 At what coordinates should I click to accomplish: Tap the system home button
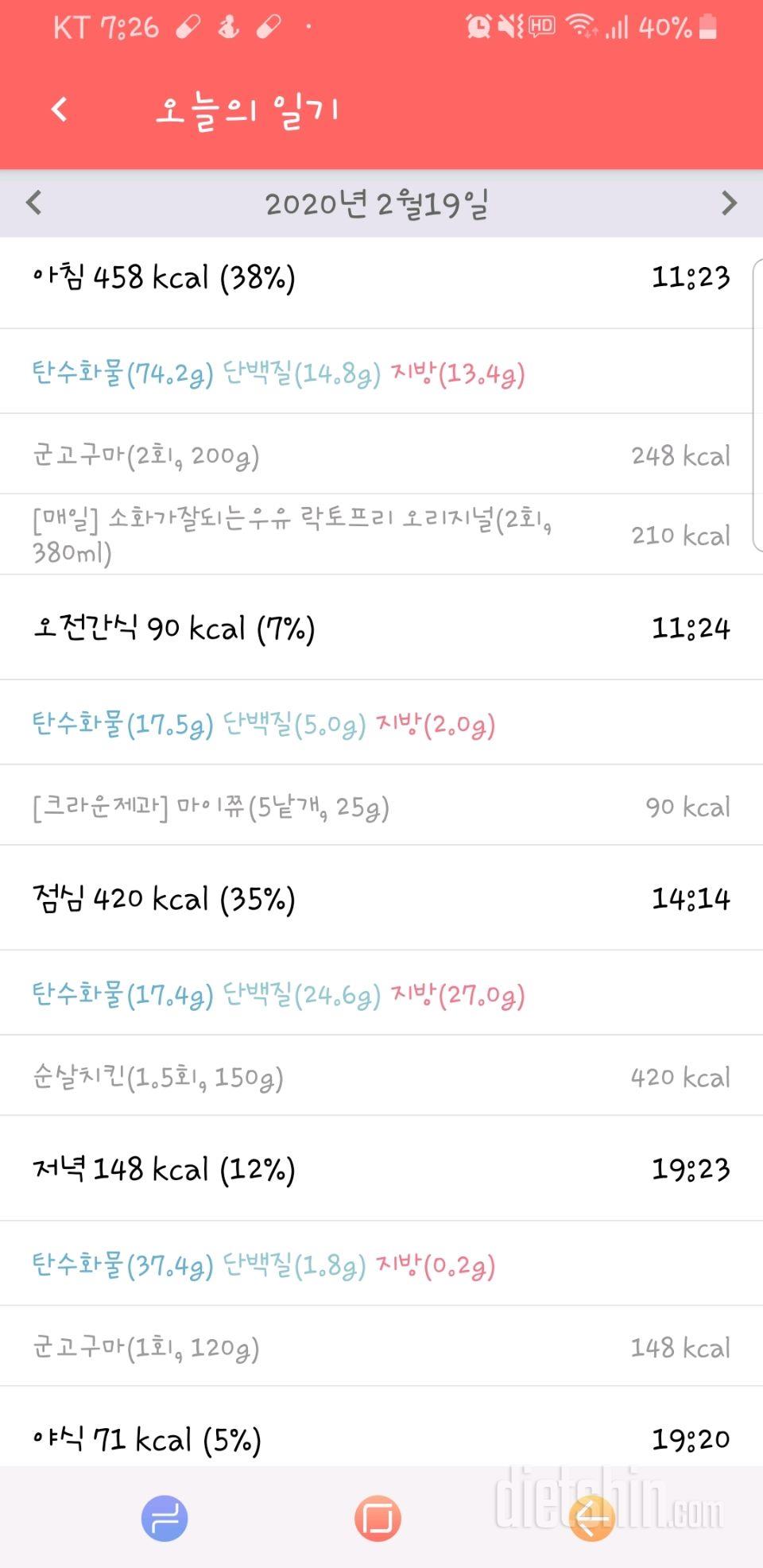377,1519
